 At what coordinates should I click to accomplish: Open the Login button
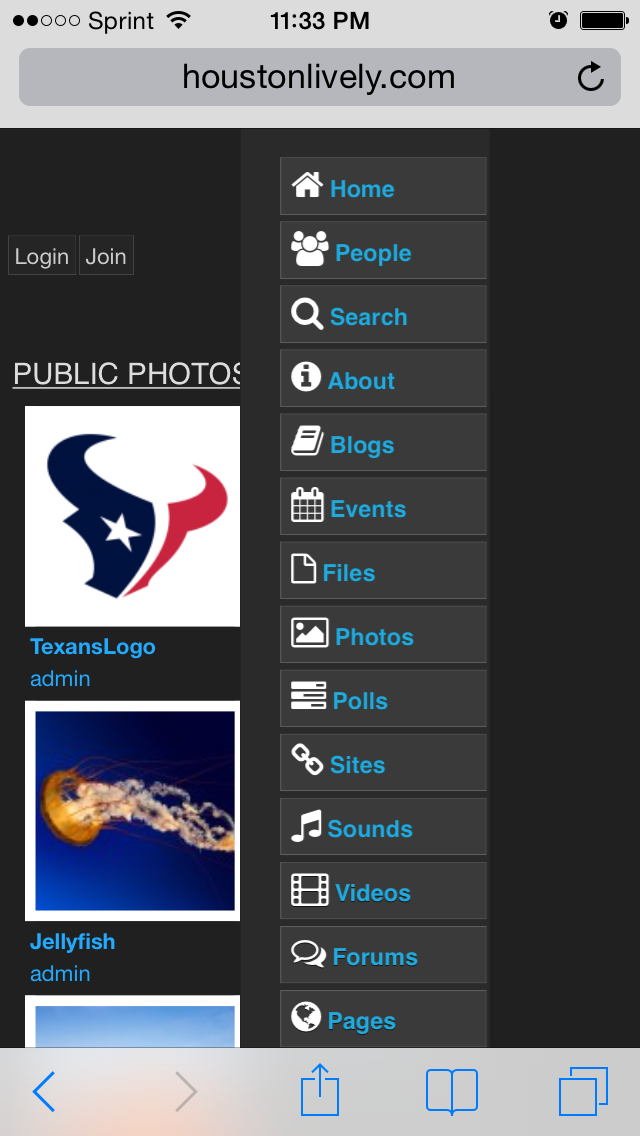(x=42, y=256)
